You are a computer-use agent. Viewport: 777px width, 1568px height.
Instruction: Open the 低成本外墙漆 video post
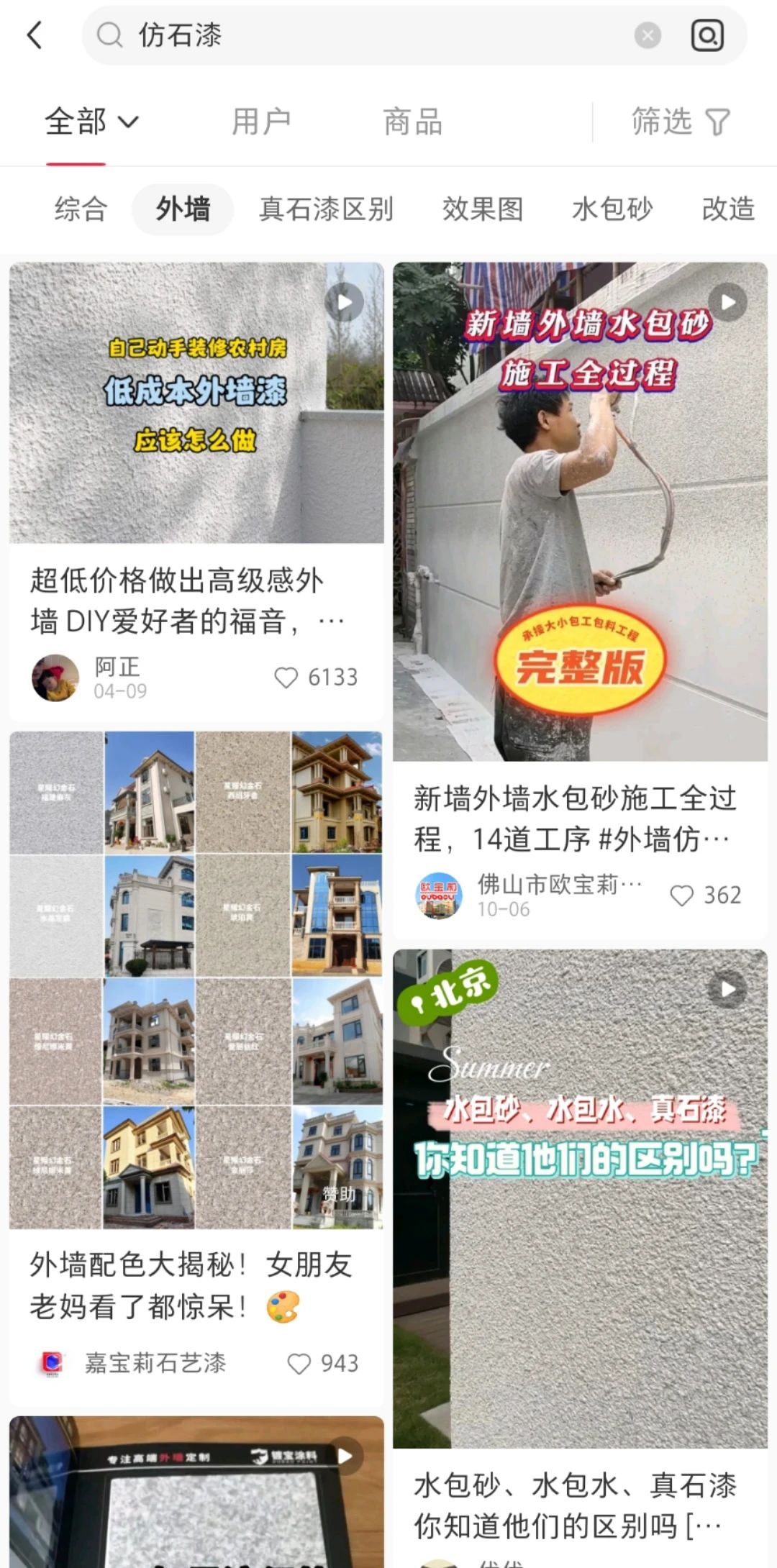pyautogui.click(x=196, y=403)
